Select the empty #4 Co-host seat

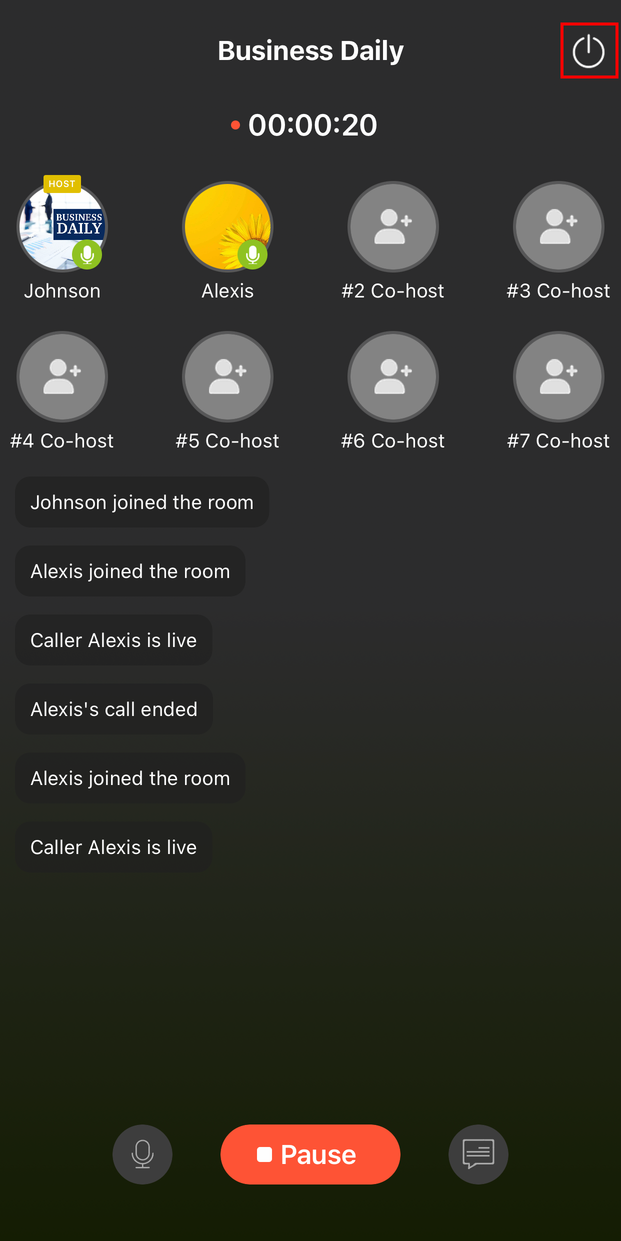pyautogui.click(x=62, y=377)
